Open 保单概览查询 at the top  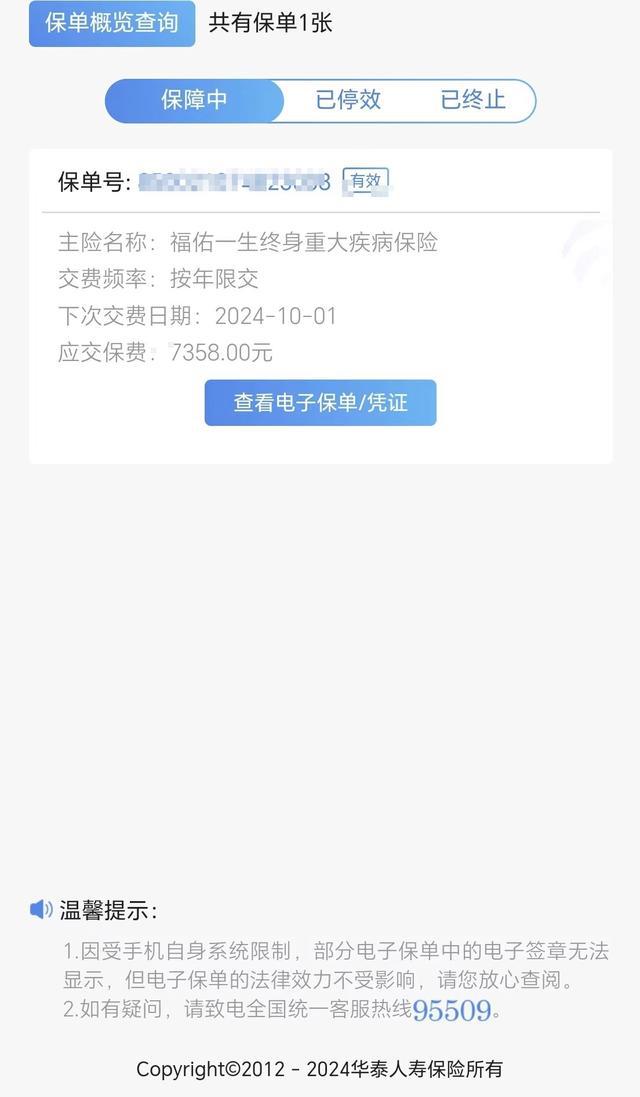coord(112,23)
